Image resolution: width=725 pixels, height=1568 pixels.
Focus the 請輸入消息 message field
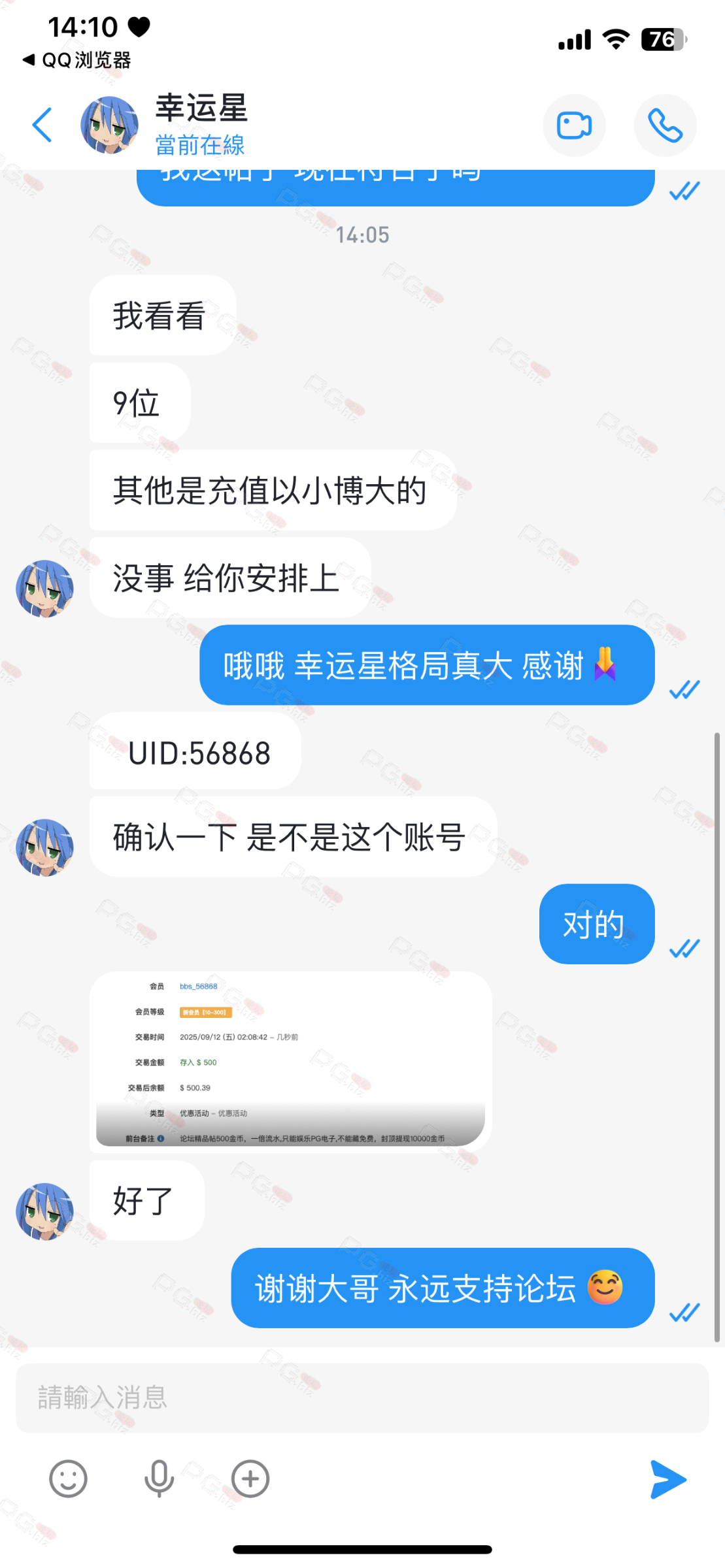tap(362, 1397)
